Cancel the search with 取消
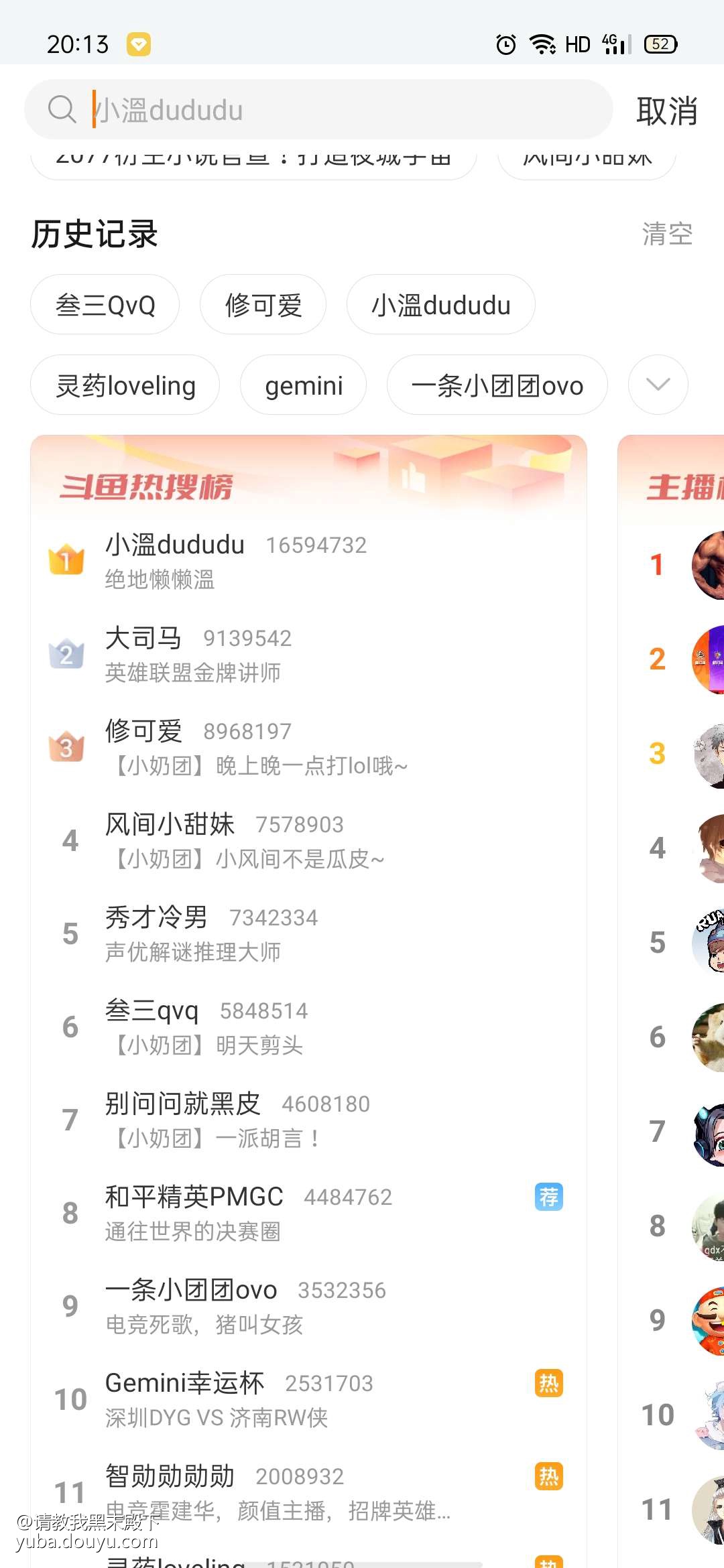 (666, 111)
